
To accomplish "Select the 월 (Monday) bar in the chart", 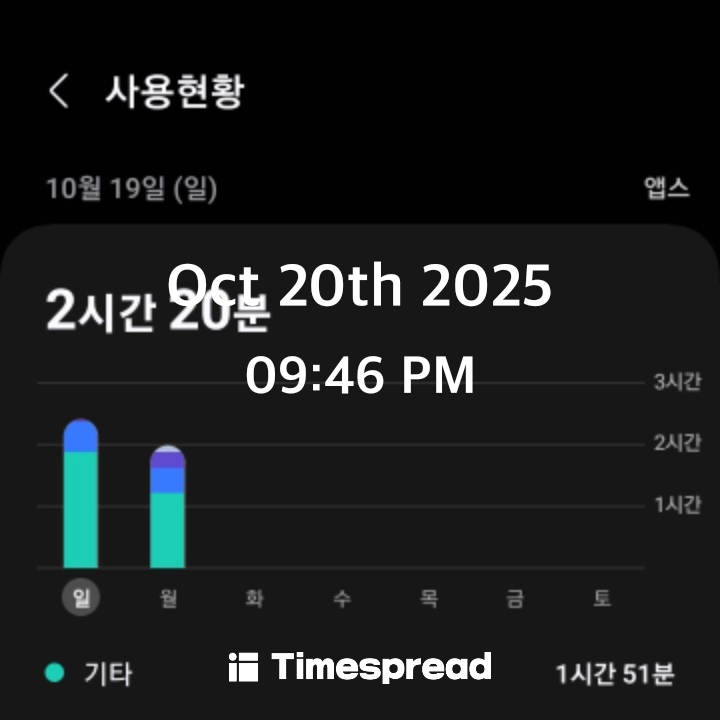I will [x=168, y=510].
